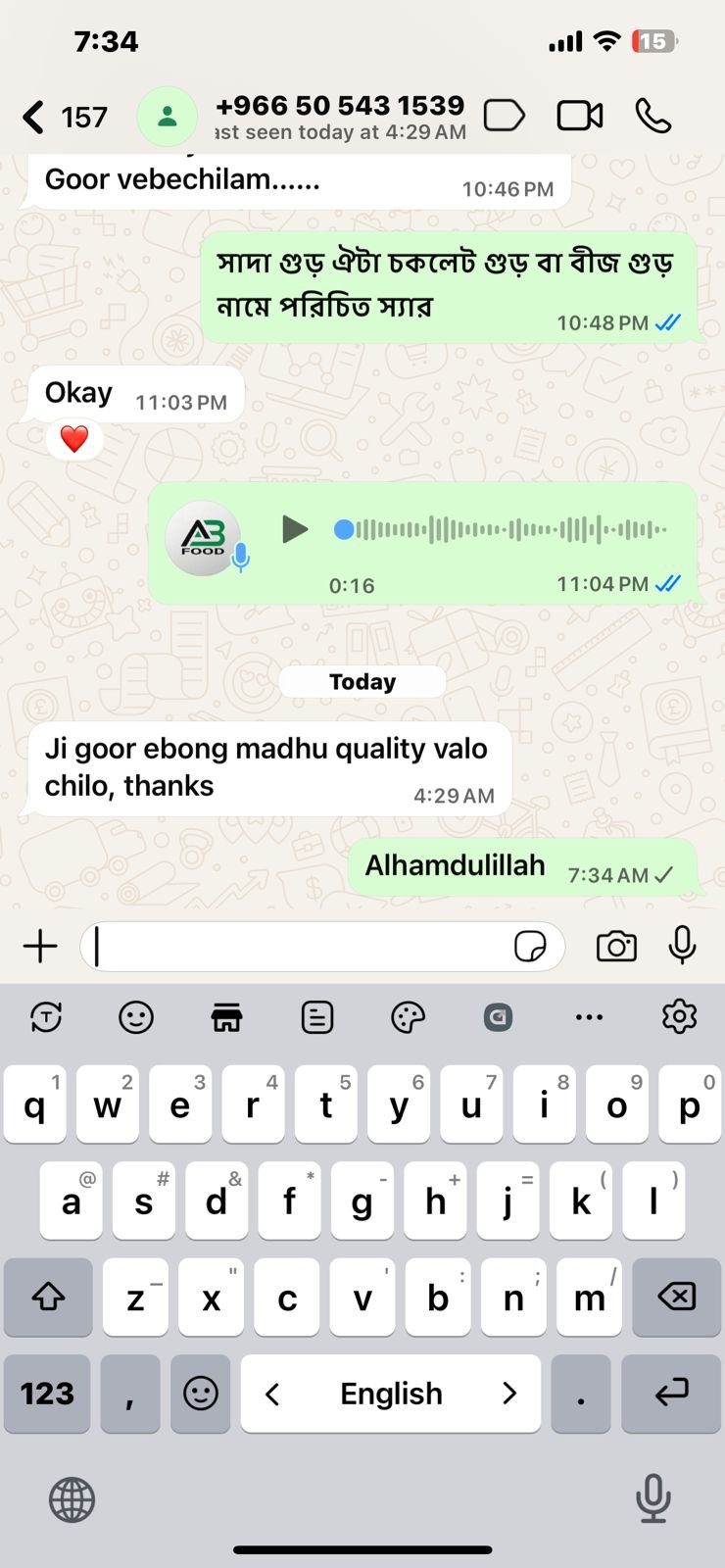
Task: Go back to the chats list
Action: 35,118
